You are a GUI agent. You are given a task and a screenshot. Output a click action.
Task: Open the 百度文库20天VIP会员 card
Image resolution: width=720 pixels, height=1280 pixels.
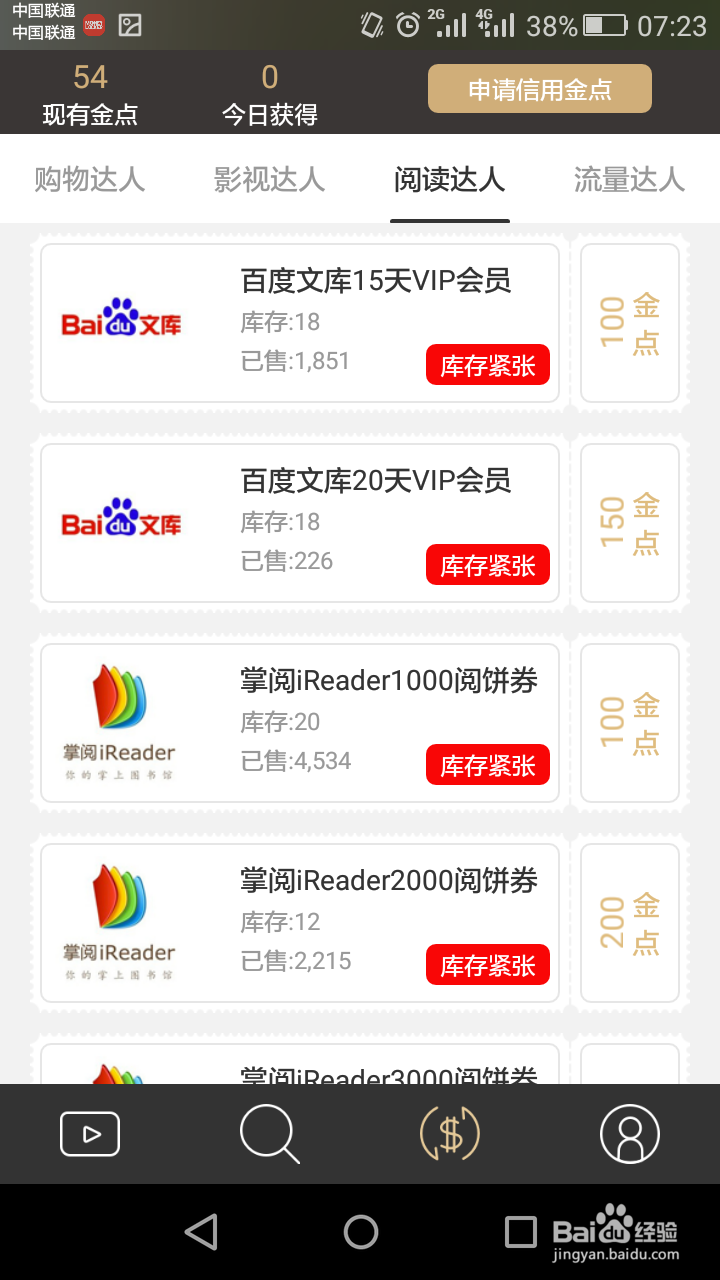300,523
